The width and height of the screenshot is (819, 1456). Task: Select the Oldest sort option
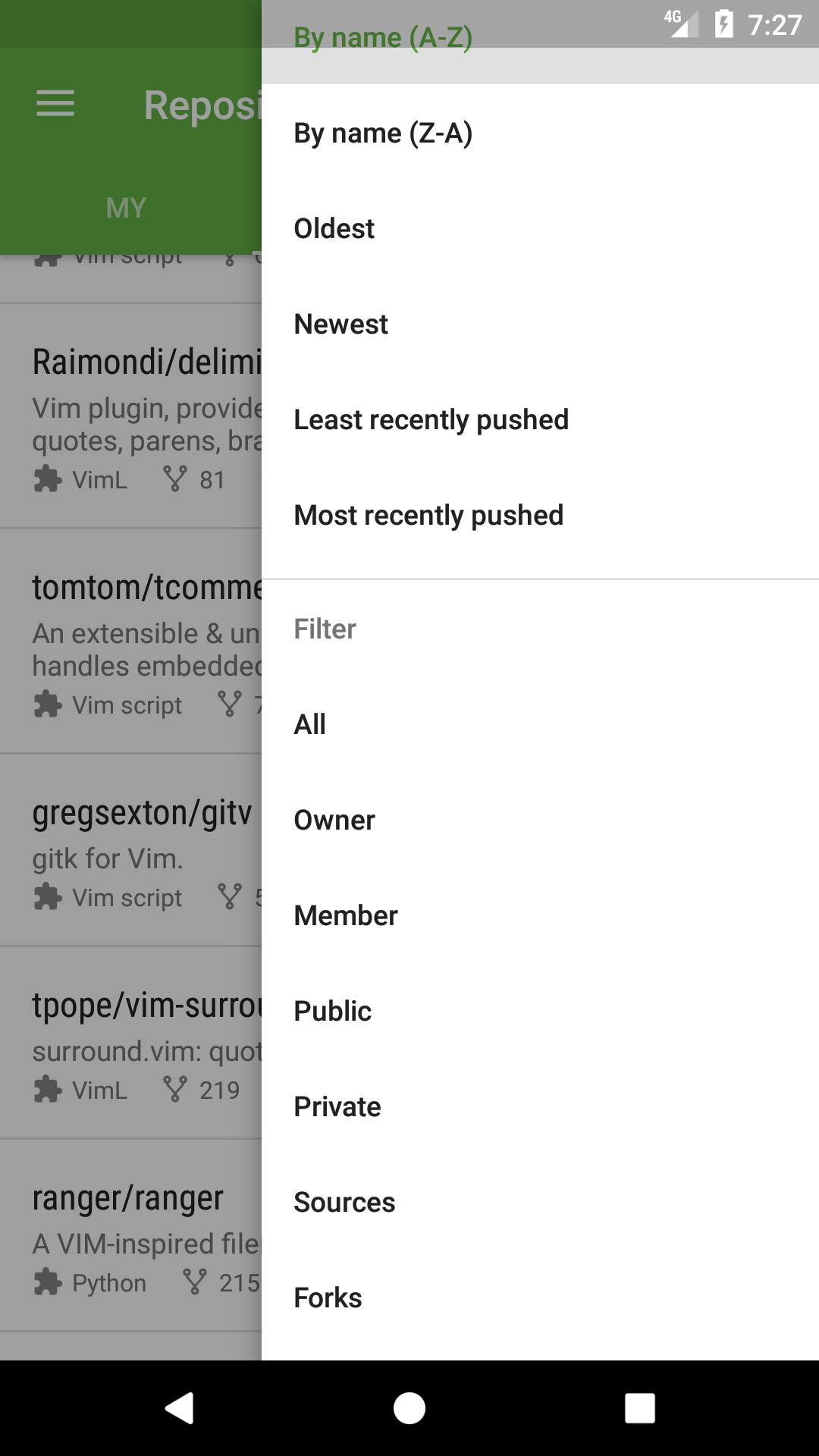click(334, 229)
